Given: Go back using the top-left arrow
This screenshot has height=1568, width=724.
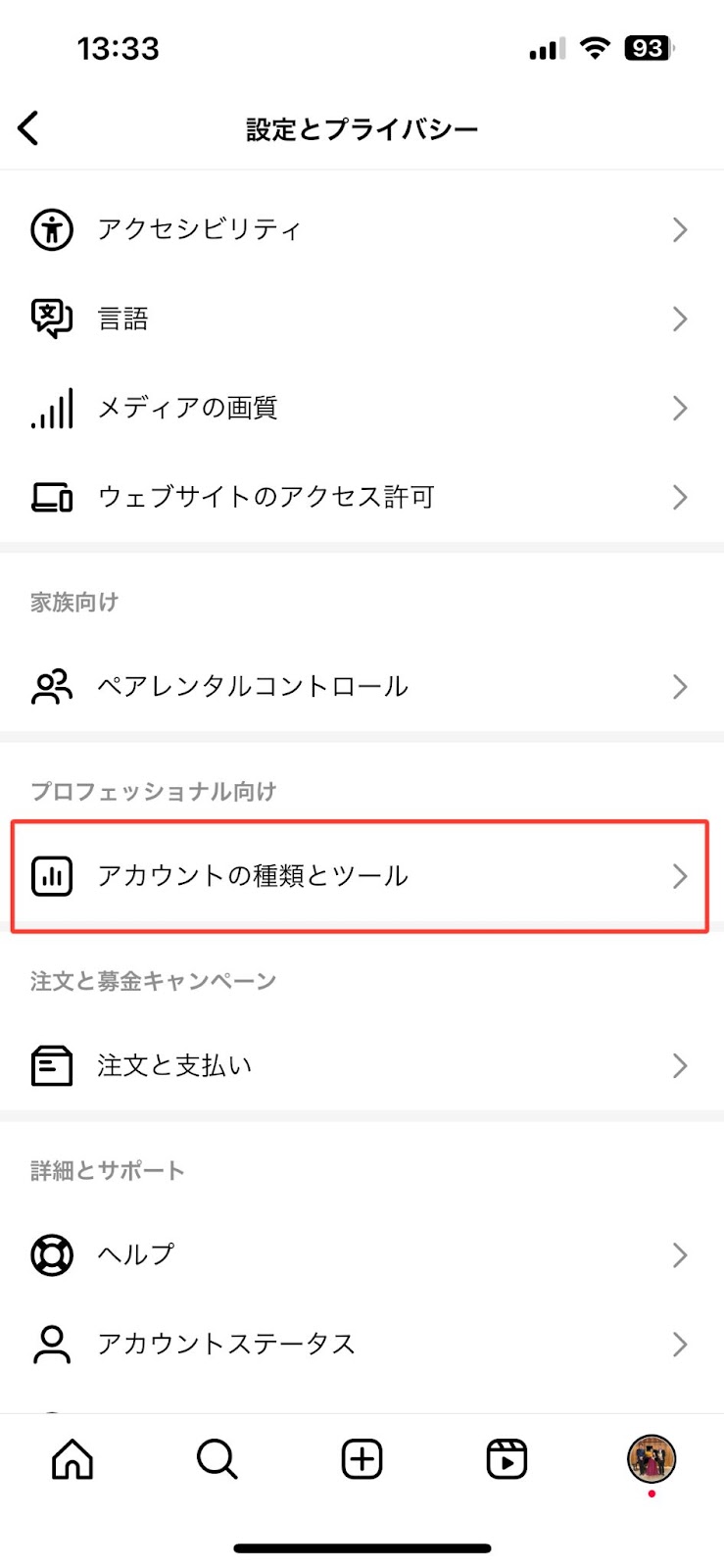Looking at the screenshot, I should pos(28,128).
